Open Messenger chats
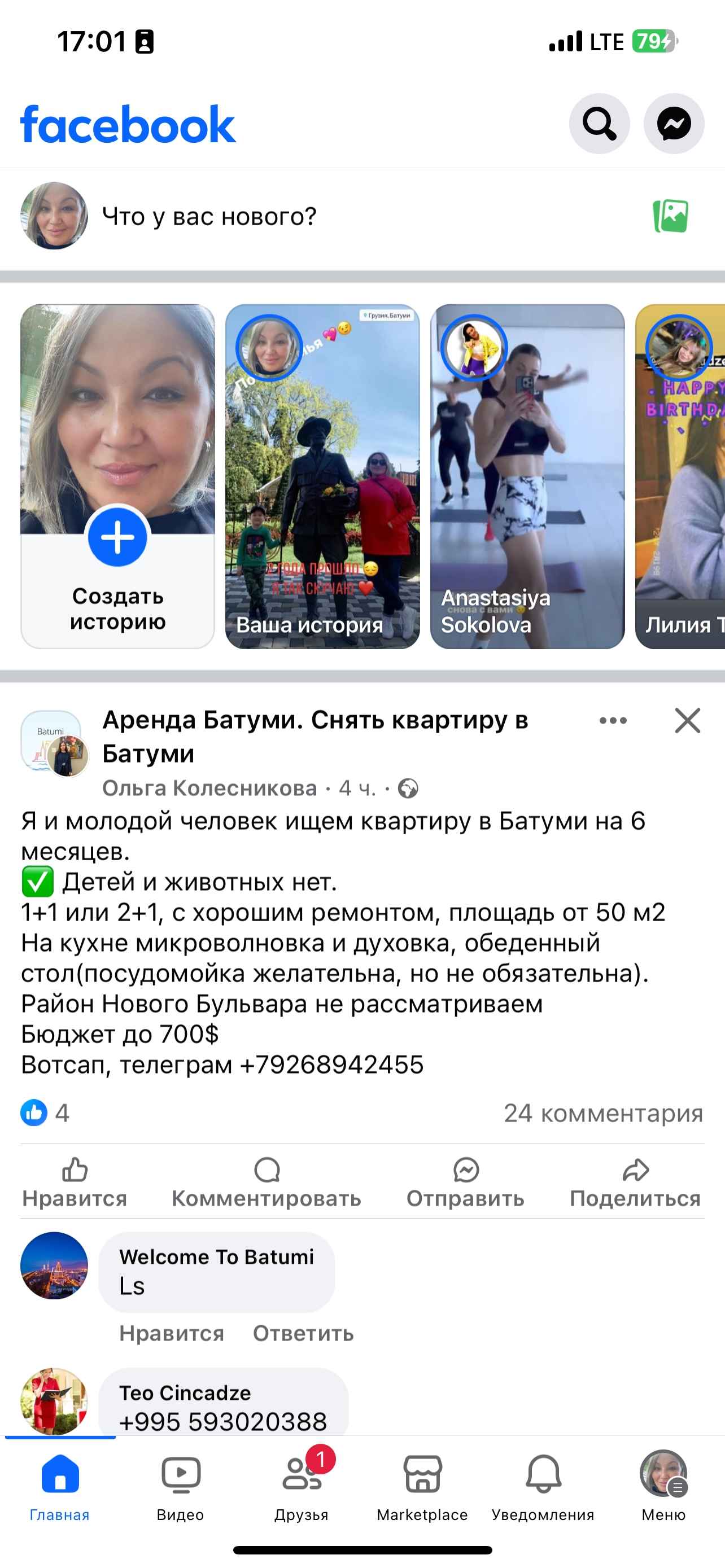 click(x=674, y=124)
